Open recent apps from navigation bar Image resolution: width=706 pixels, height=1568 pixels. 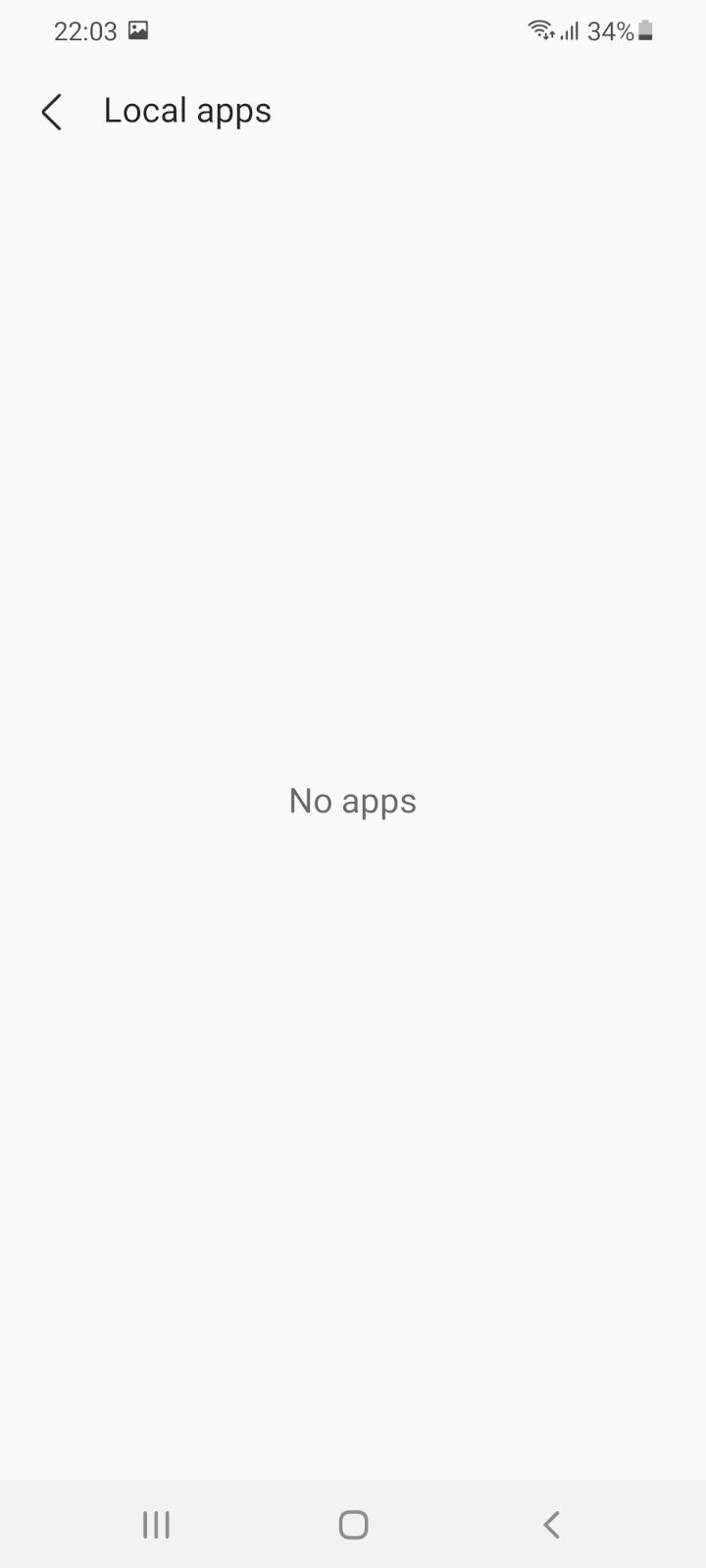pyautogui.click(x=156, y=1525)
